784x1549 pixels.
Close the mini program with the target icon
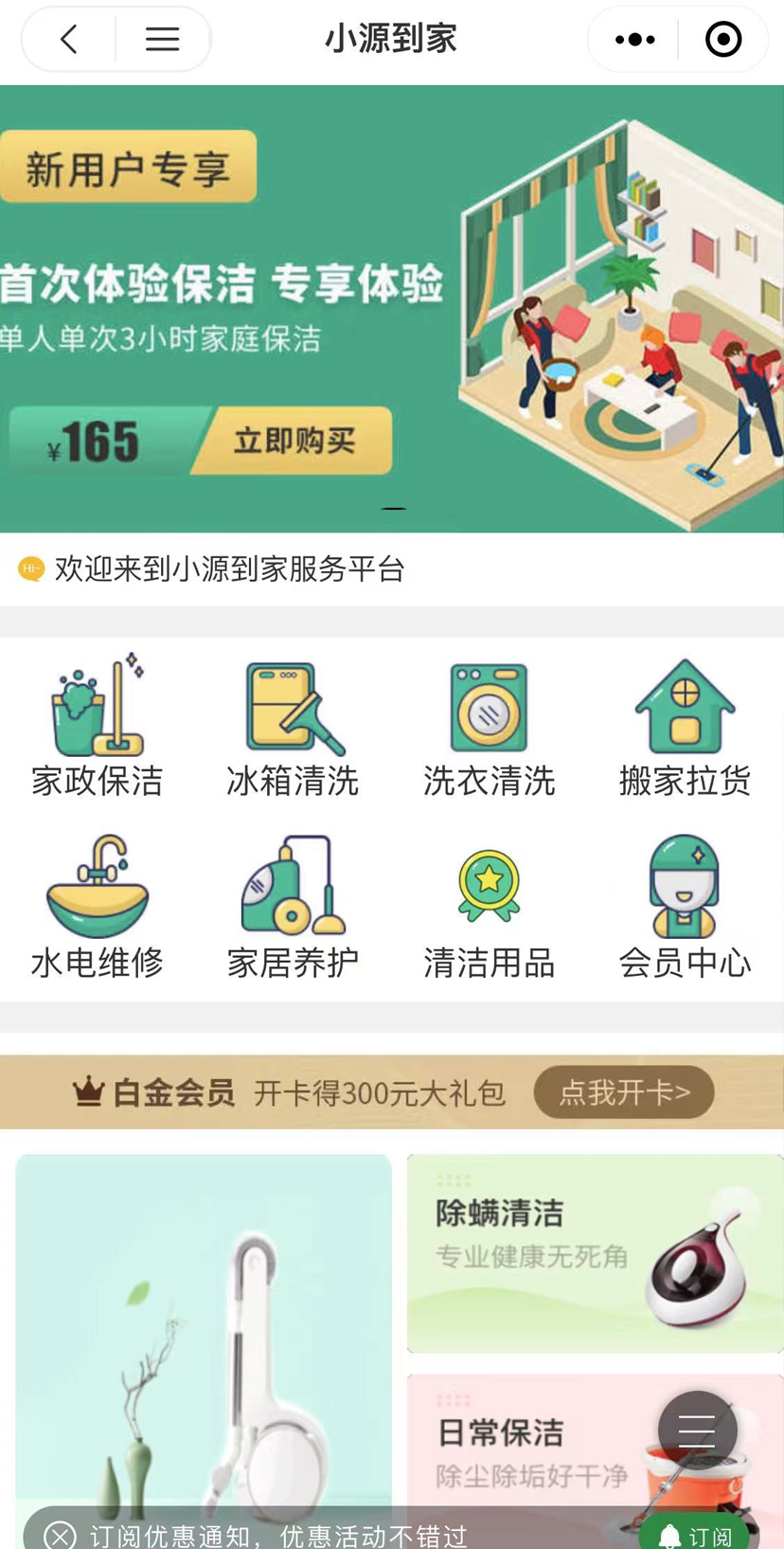point(723,39)
